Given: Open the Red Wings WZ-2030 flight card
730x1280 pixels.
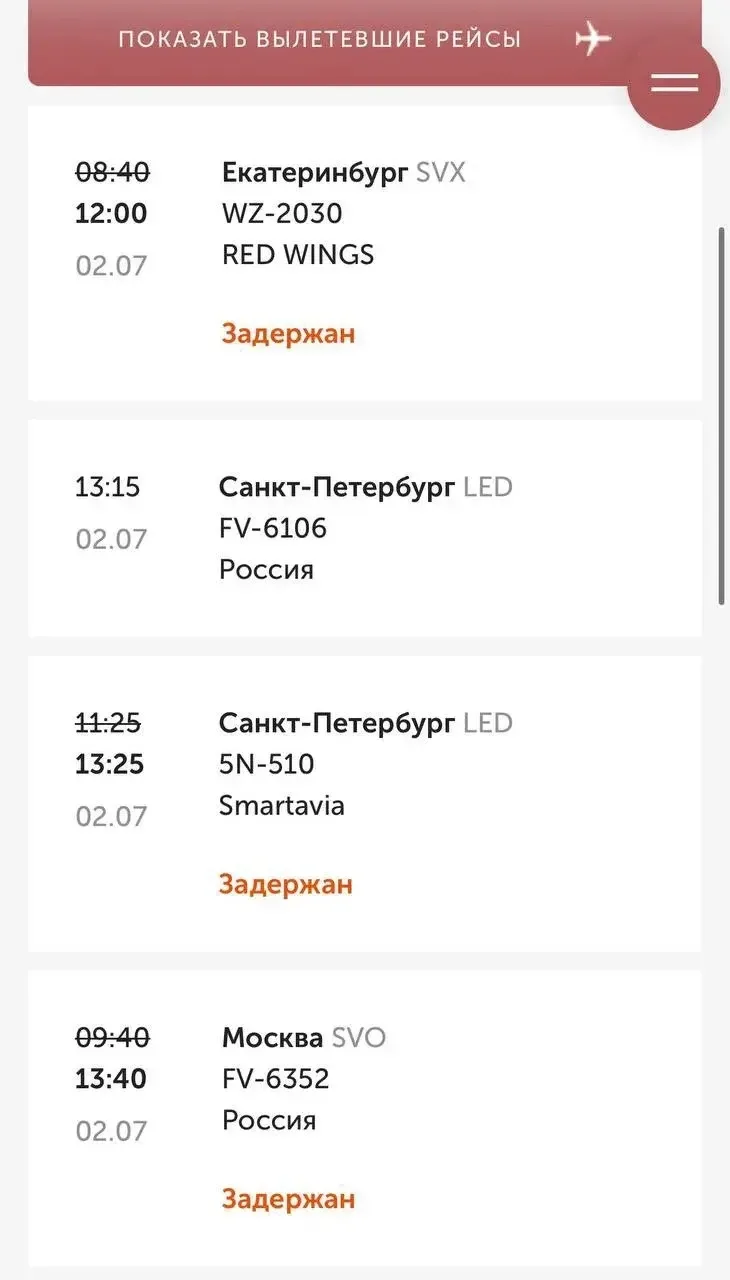Looking at the screenshot, I should pyautogui.click(x=365, y=253).
